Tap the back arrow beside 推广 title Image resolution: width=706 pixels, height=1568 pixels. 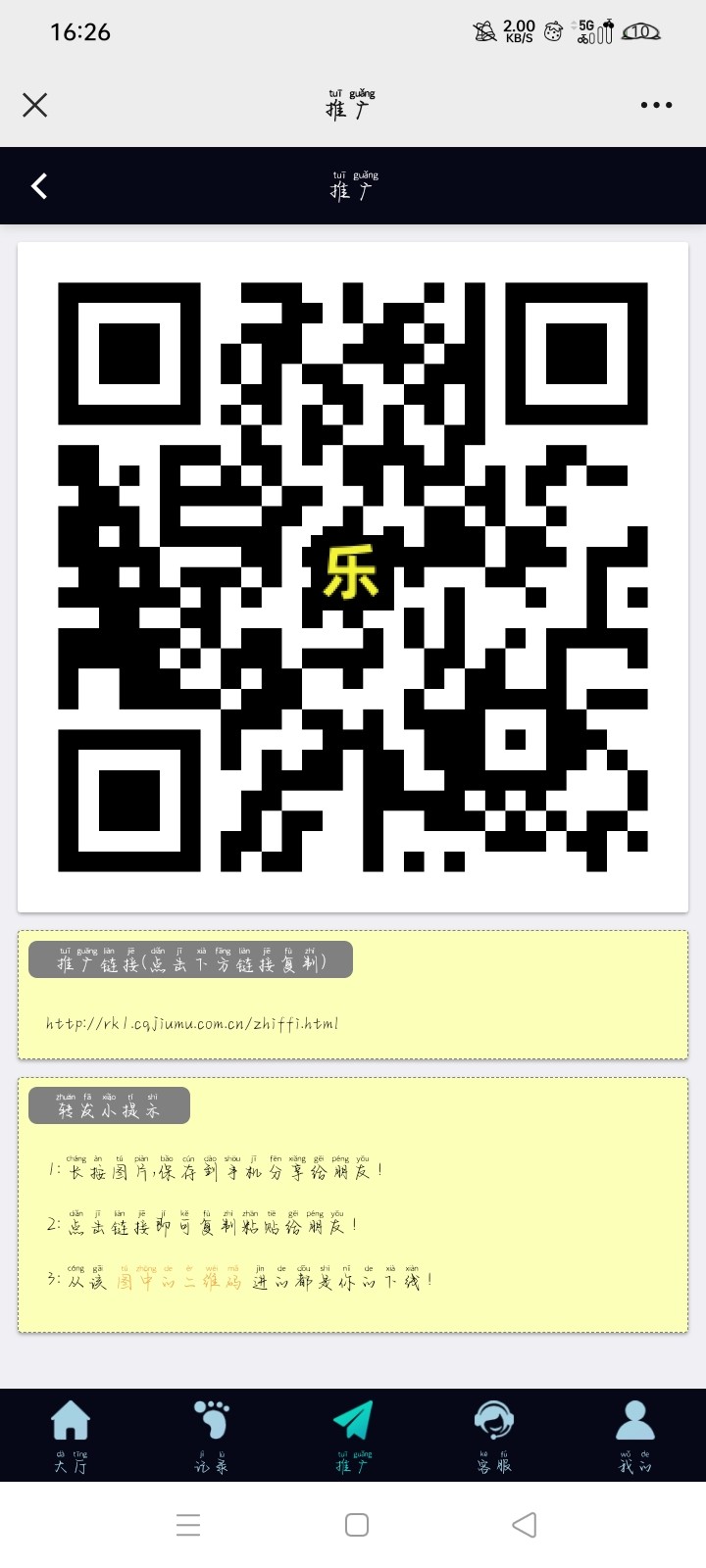click(x=38, y=186)
